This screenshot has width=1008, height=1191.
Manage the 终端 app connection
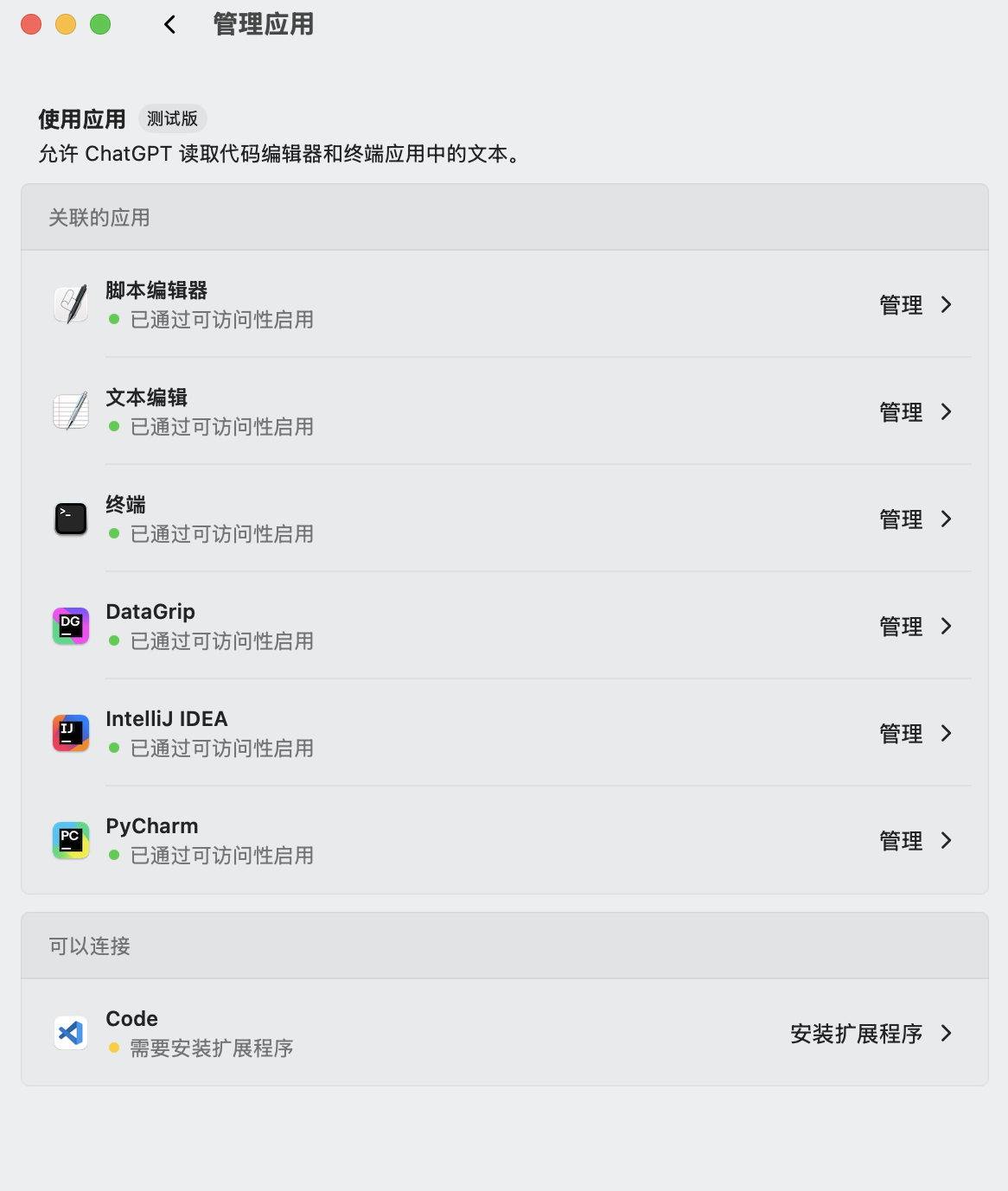915,519
